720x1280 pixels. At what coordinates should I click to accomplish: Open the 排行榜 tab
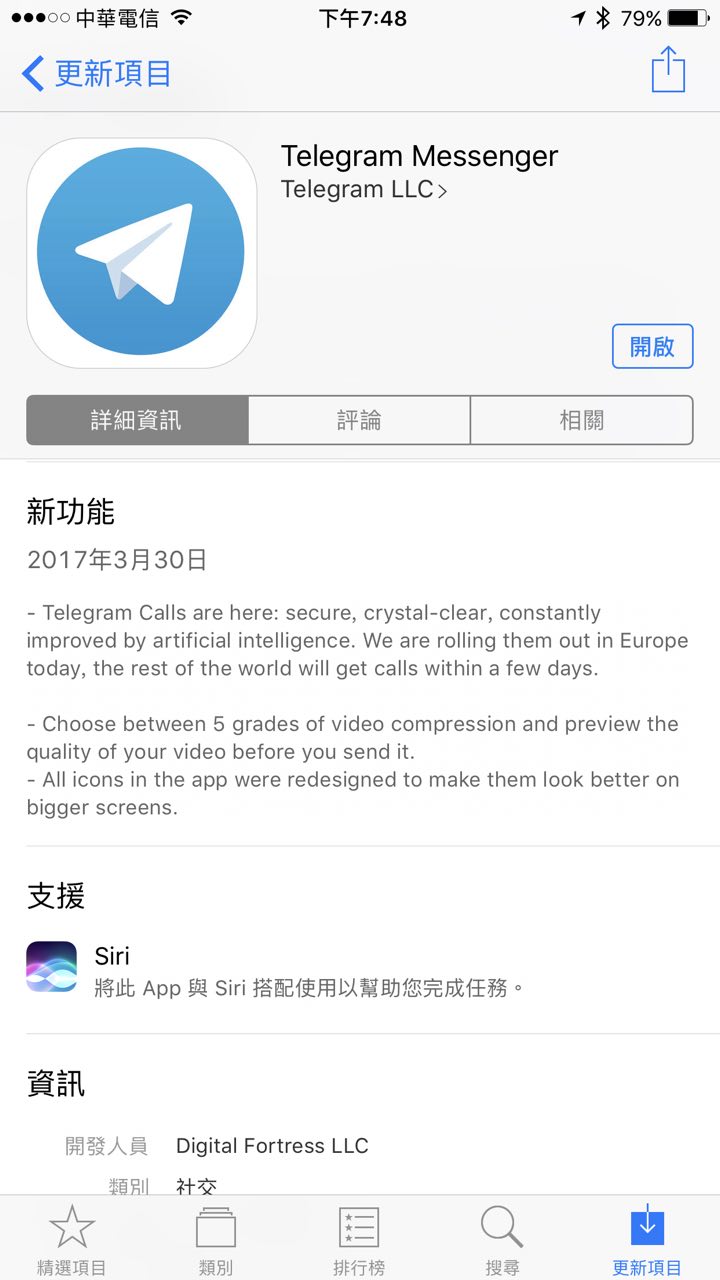(359, 1240)
